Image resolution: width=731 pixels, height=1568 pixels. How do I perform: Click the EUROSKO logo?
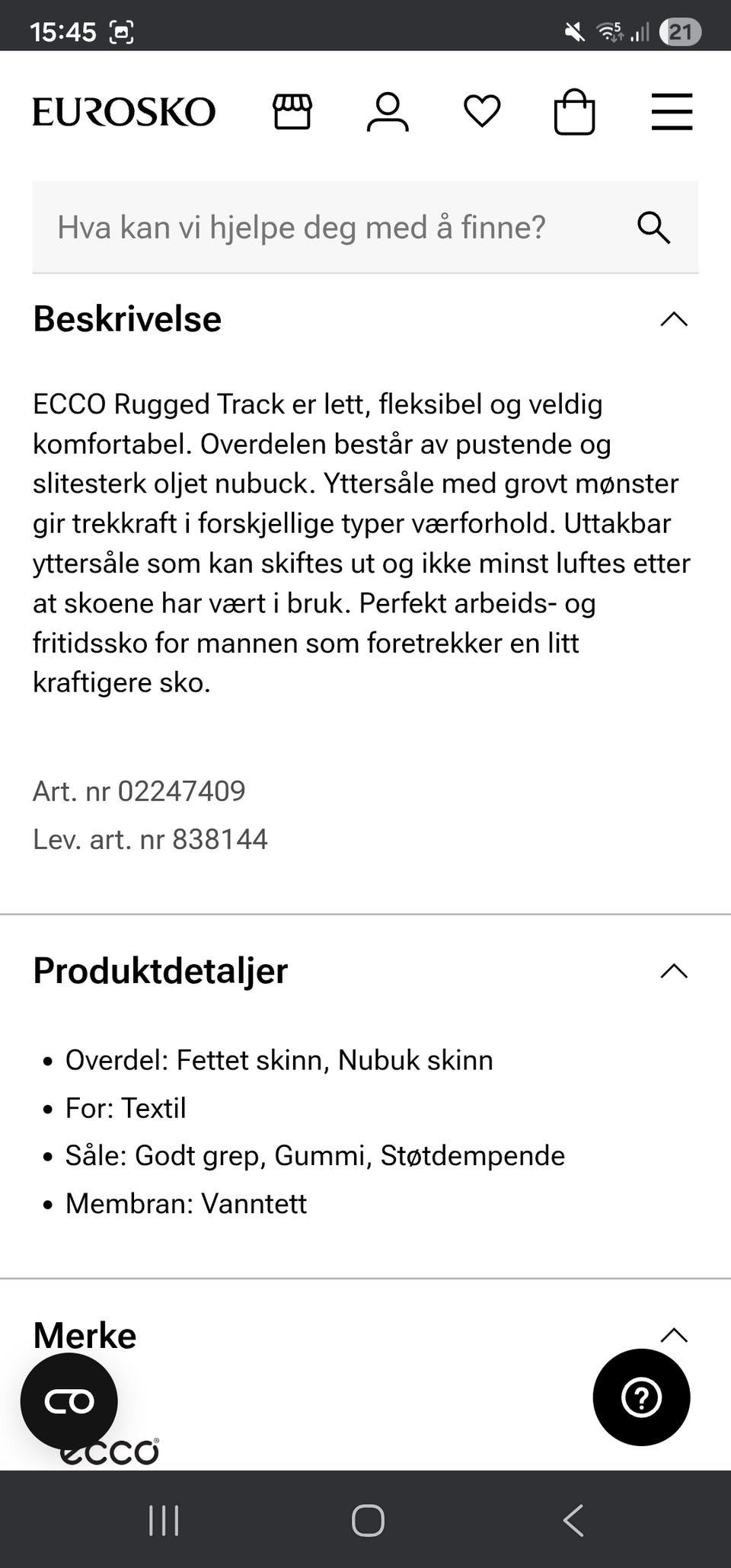tap(123, 111)
